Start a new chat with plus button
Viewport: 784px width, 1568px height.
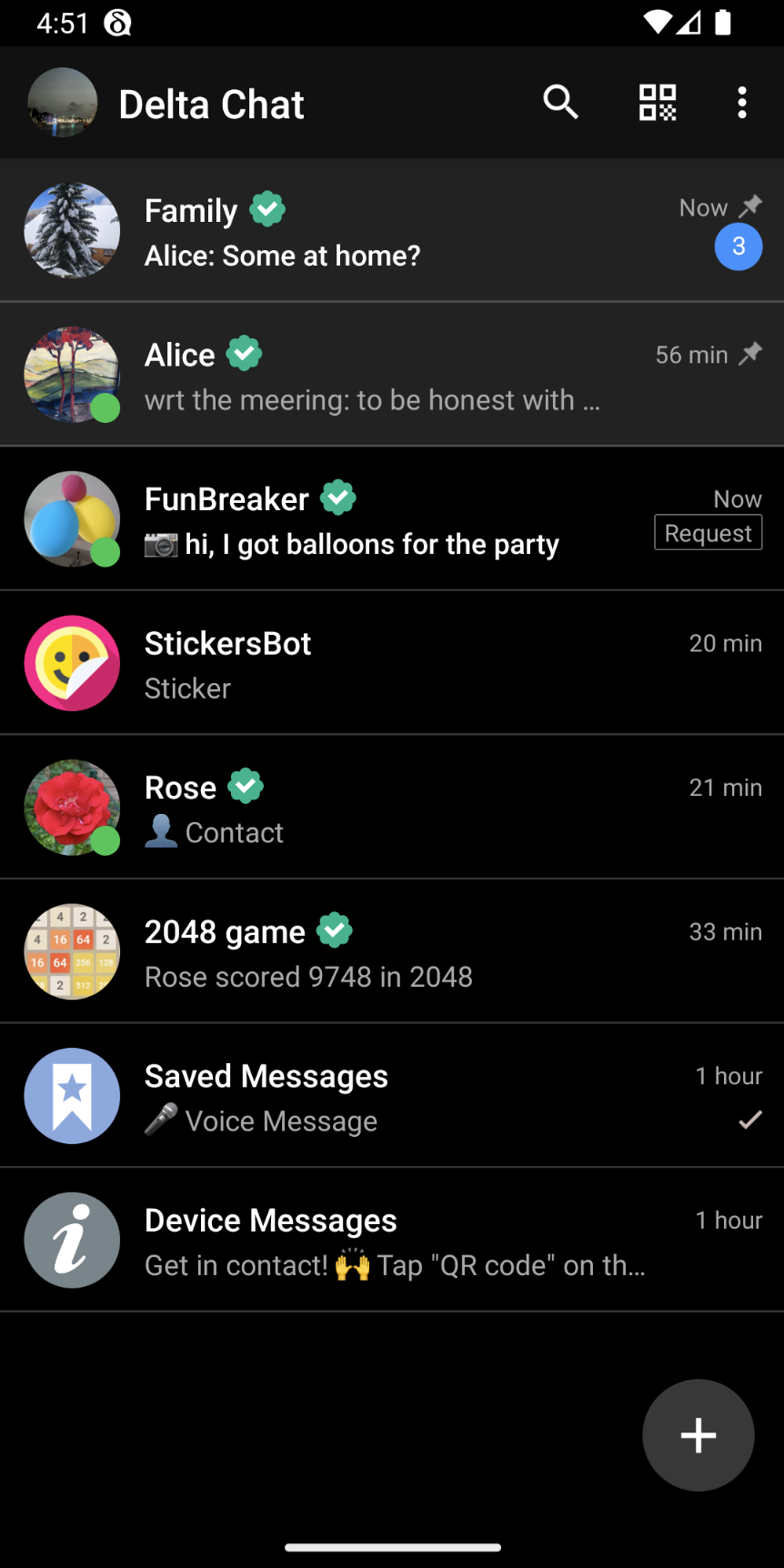click(698, 1435)
